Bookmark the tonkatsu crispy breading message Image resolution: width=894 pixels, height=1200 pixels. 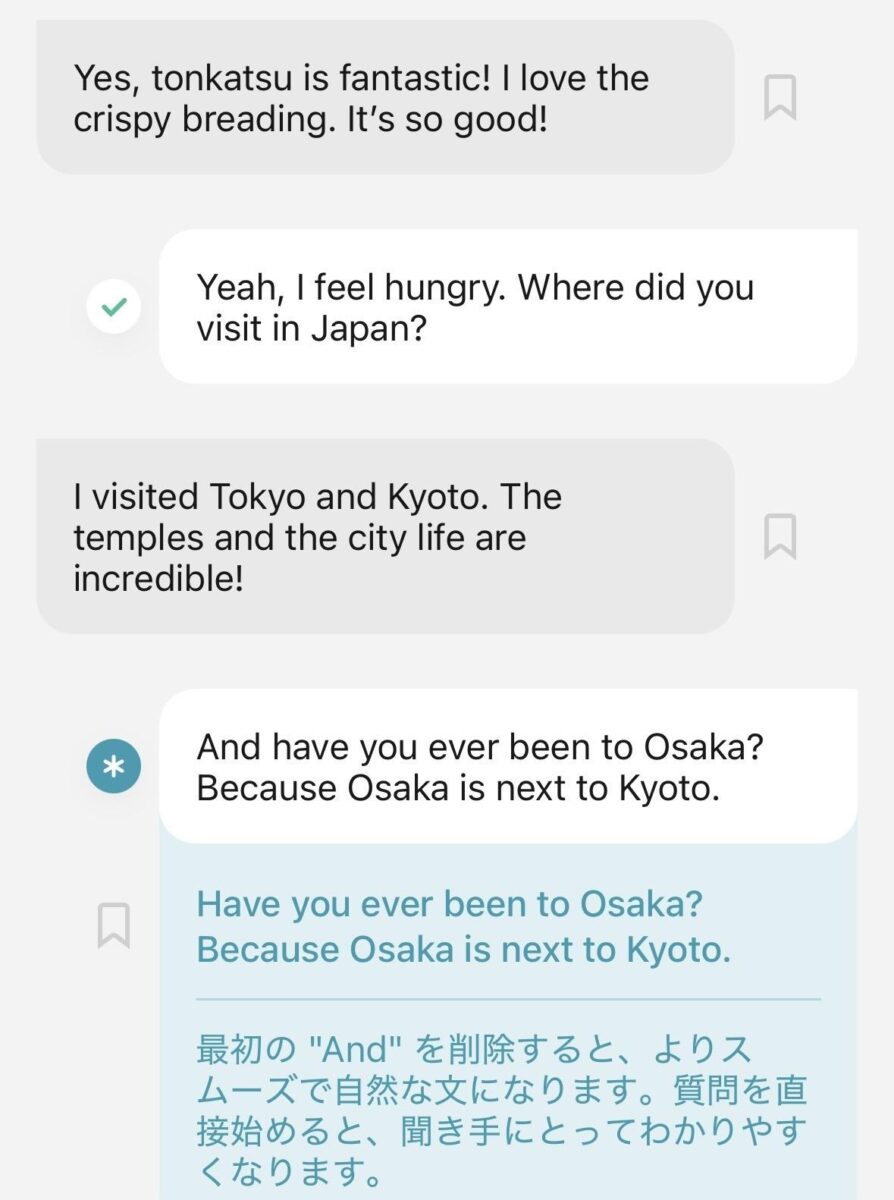[780, 97]
